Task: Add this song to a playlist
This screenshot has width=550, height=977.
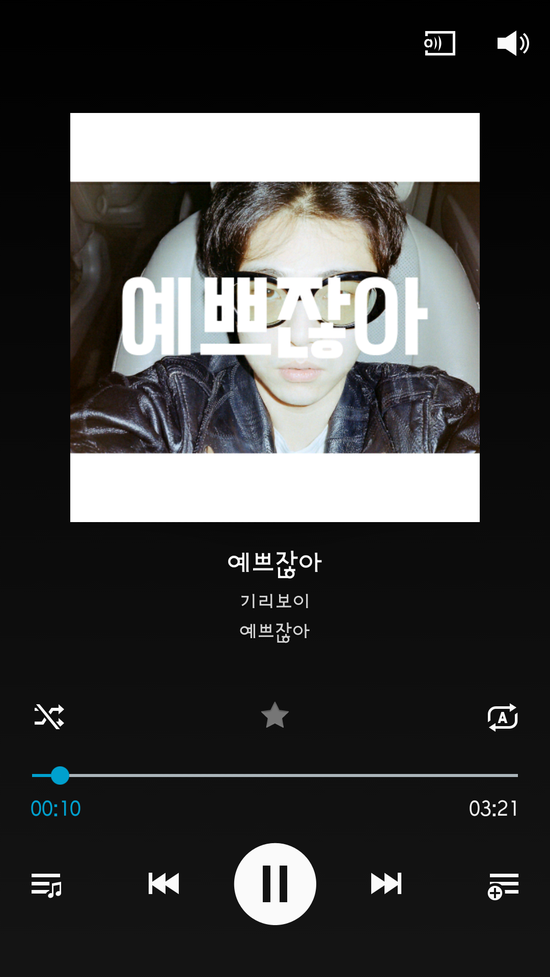Action: pos(503,885)
